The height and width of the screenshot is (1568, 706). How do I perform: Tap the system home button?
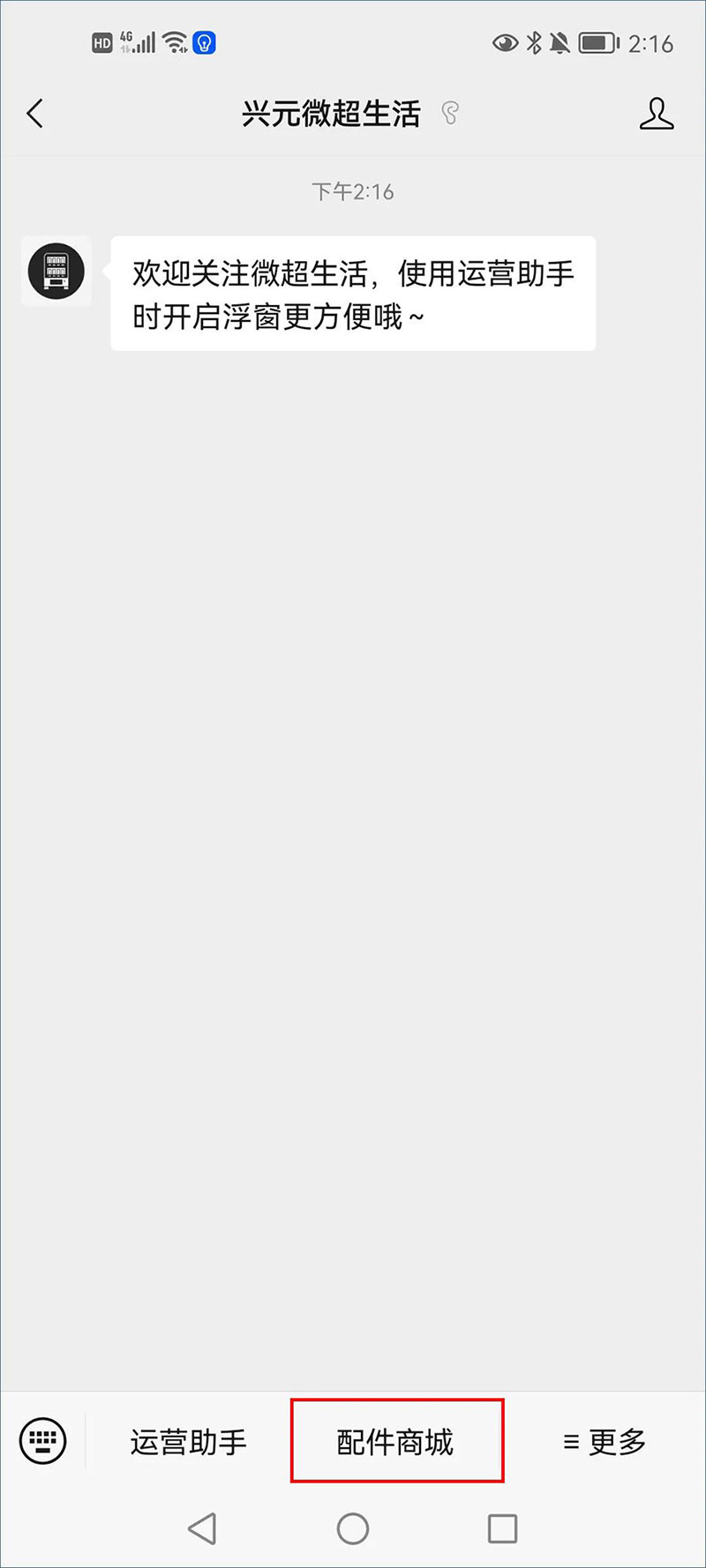[x=353, y=1528]
